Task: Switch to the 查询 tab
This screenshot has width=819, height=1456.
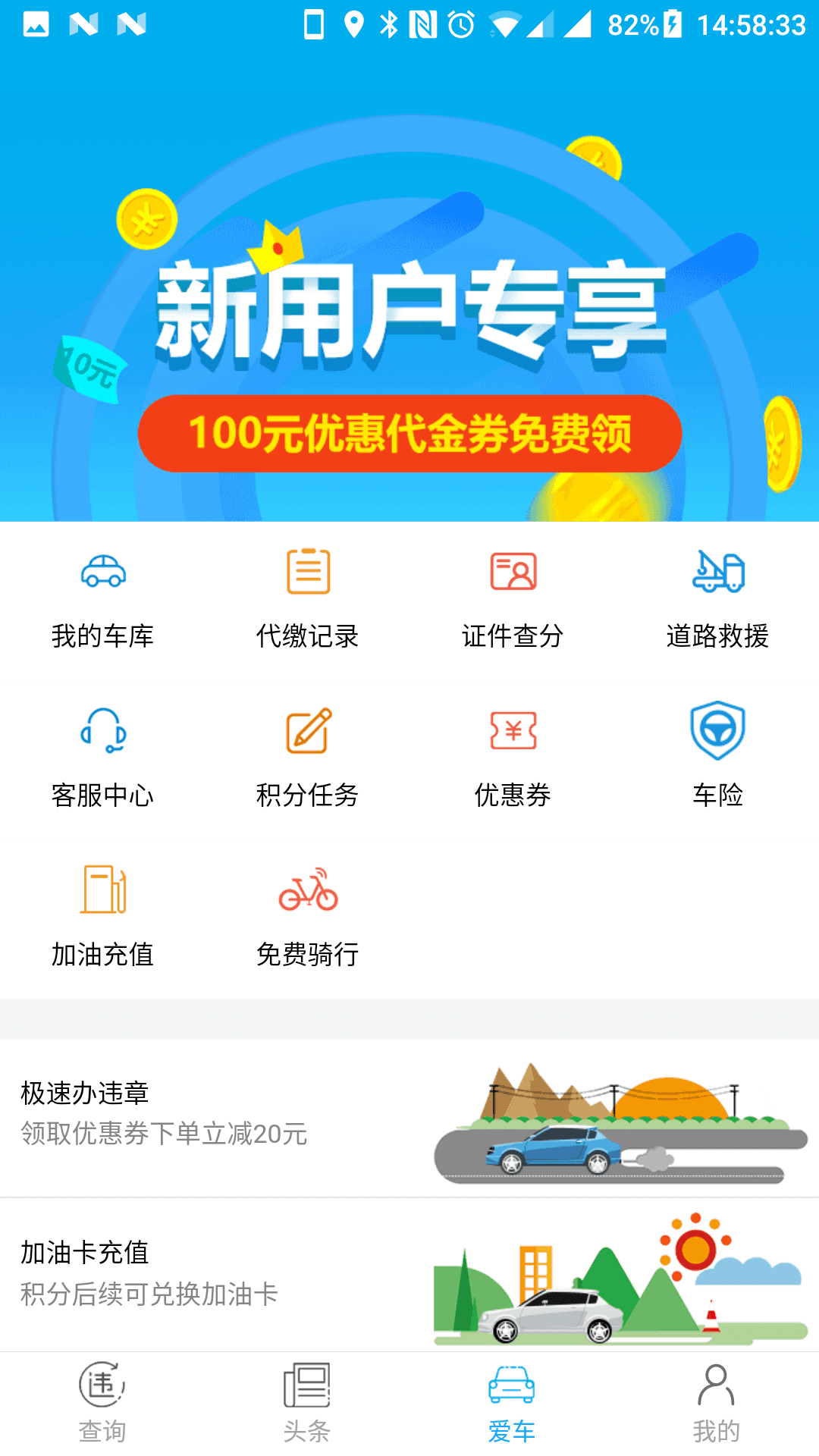Action: pos(102,1403)
